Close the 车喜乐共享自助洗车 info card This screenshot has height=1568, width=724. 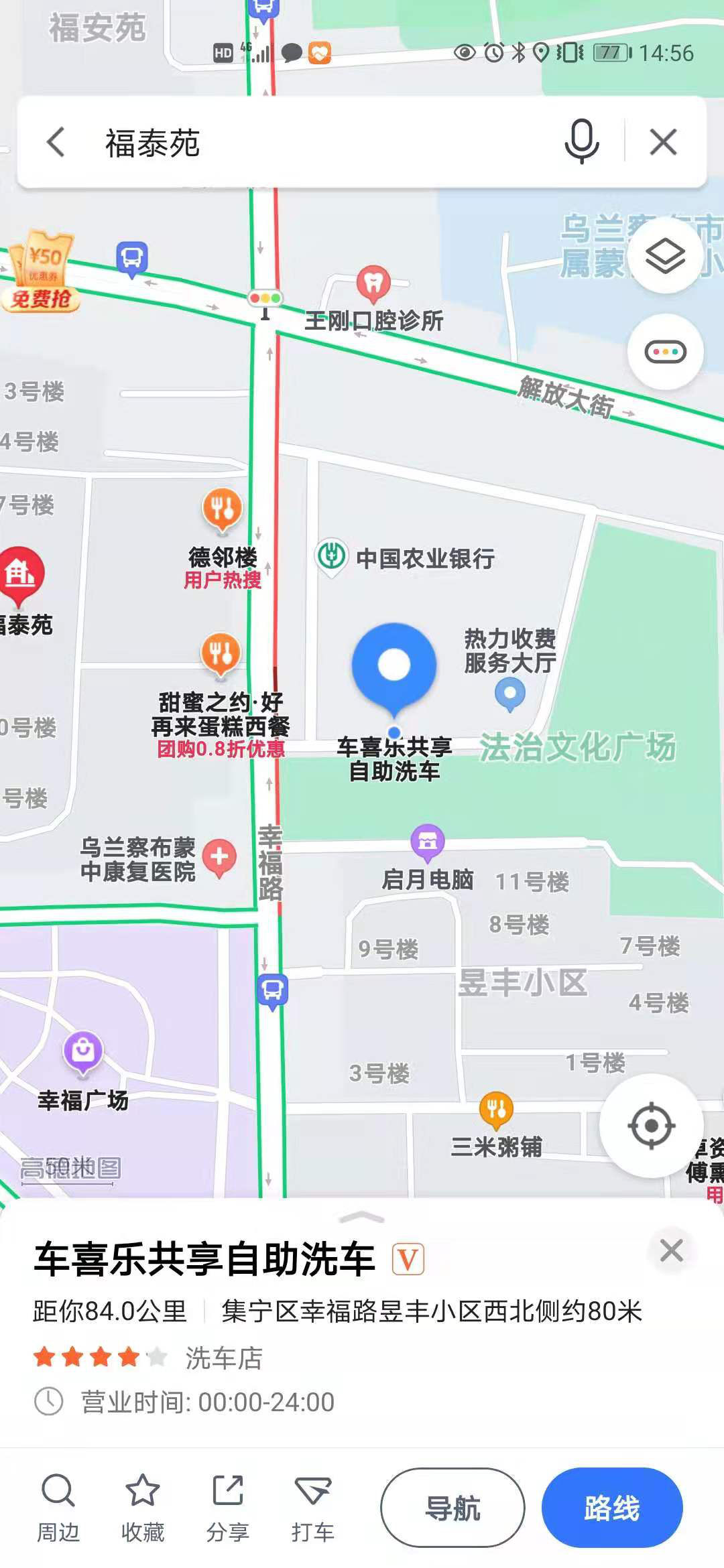click(x=671, y=1250)
